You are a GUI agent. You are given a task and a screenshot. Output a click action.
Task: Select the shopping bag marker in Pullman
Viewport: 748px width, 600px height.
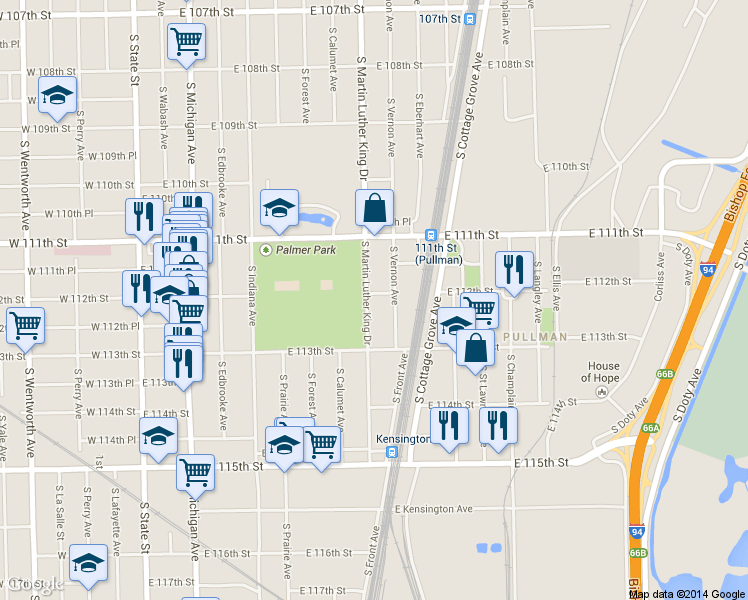476,351
